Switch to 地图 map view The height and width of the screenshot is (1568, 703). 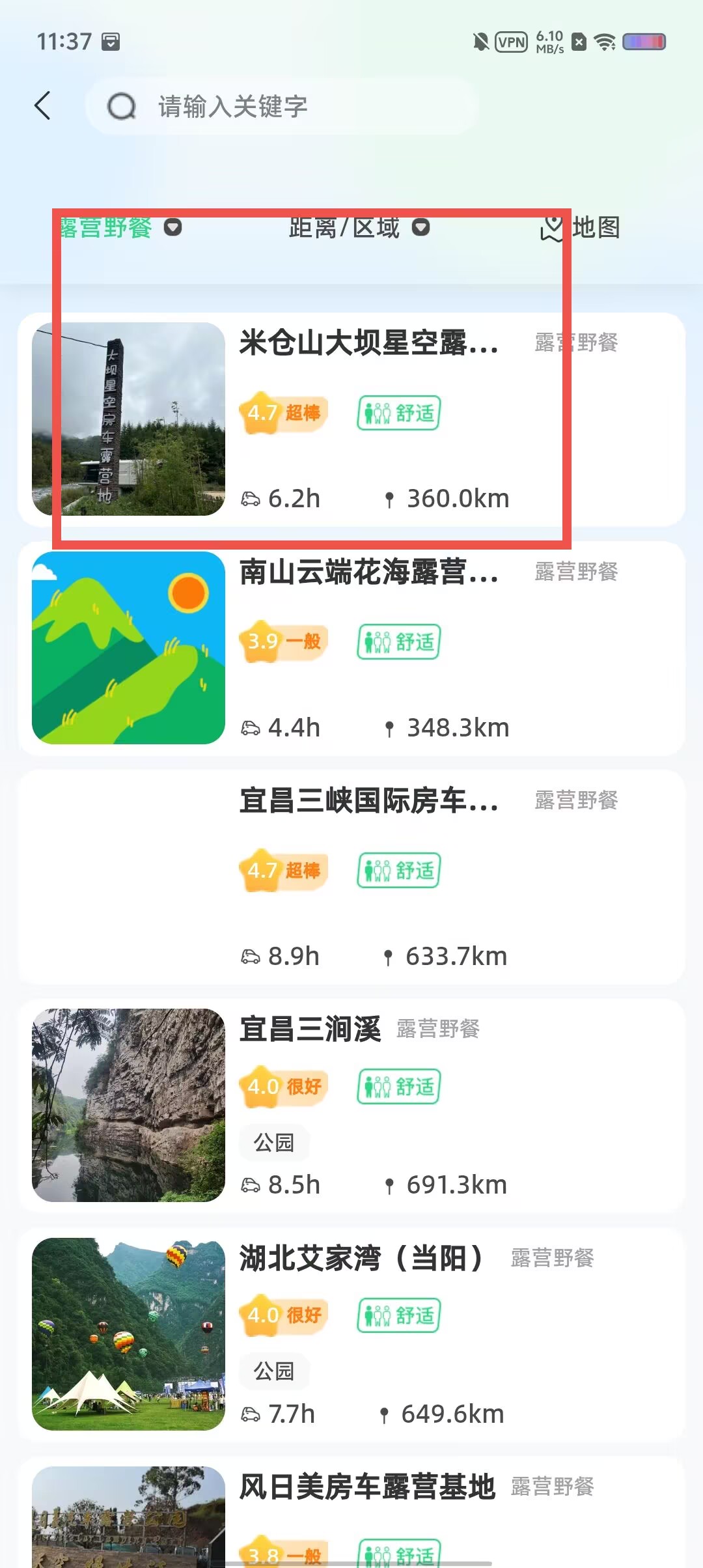coord(580,228)
